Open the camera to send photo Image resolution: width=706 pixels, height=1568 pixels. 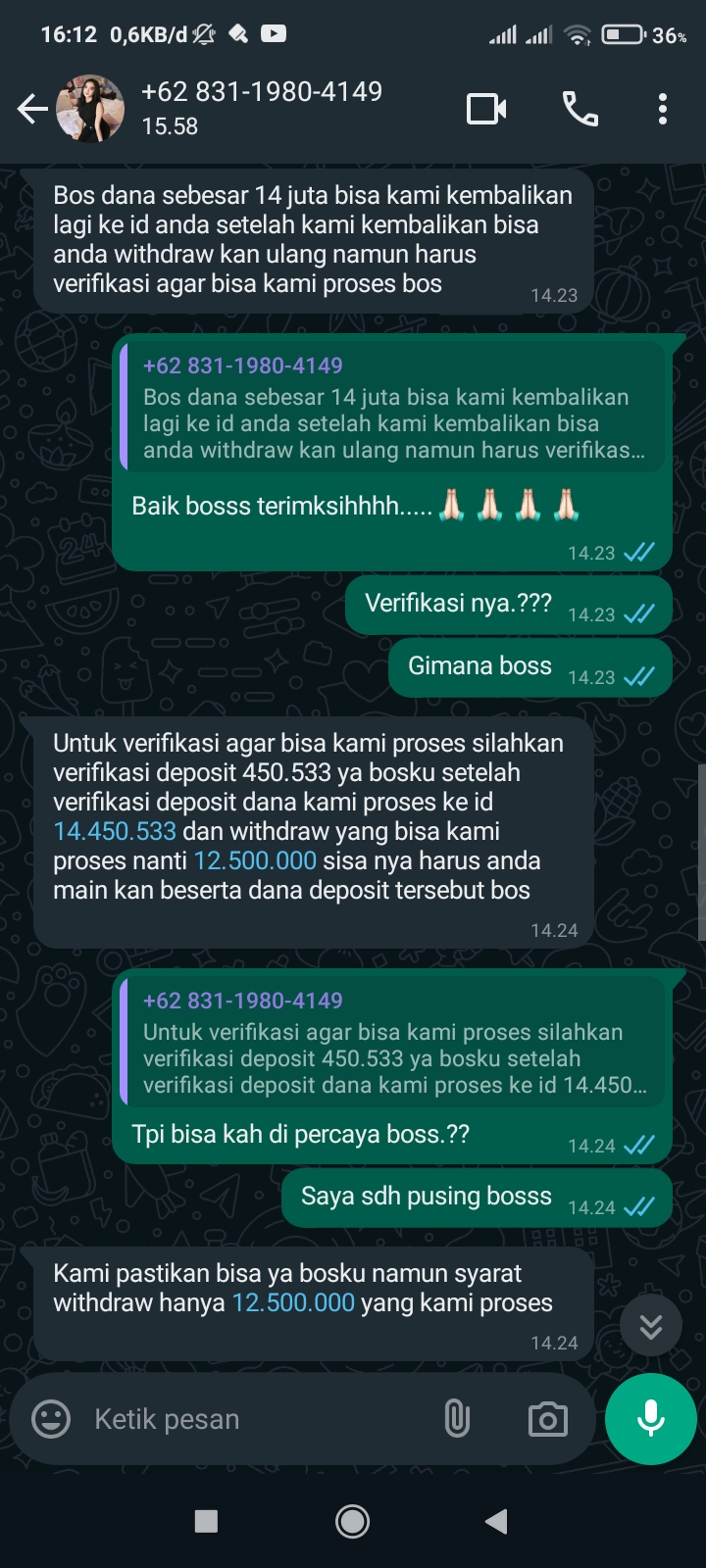(x=547, y=1418)
